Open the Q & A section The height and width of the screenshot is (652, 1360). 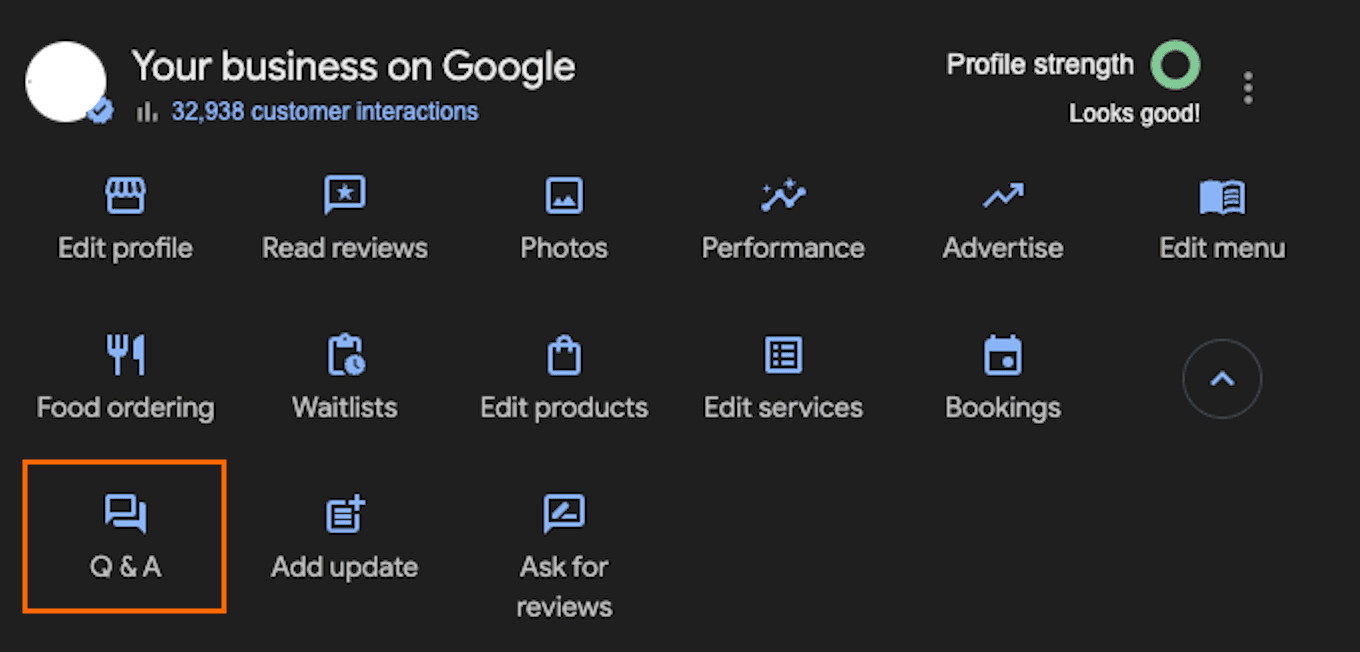[125, 537]
